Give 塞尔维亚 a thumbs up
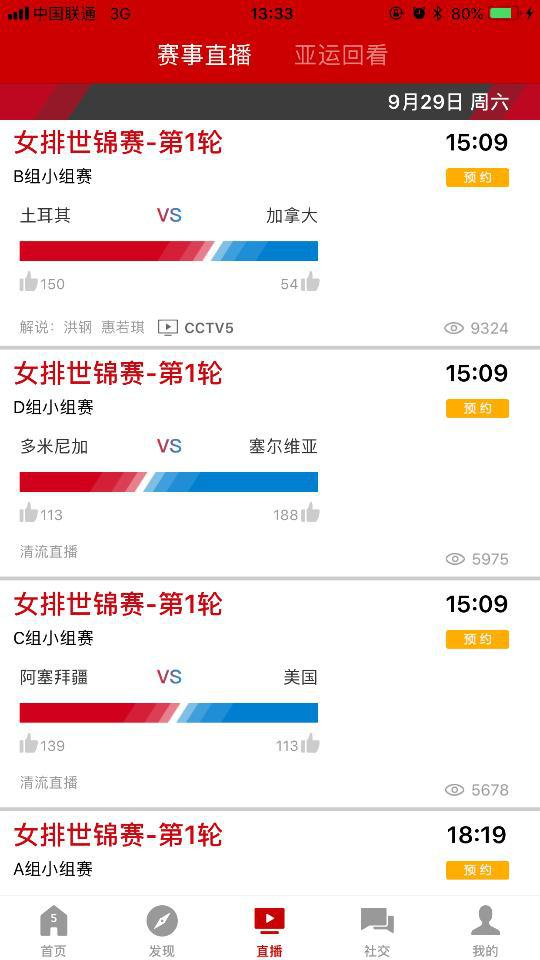This screenshot has width=540, height=960. [310, 512]
